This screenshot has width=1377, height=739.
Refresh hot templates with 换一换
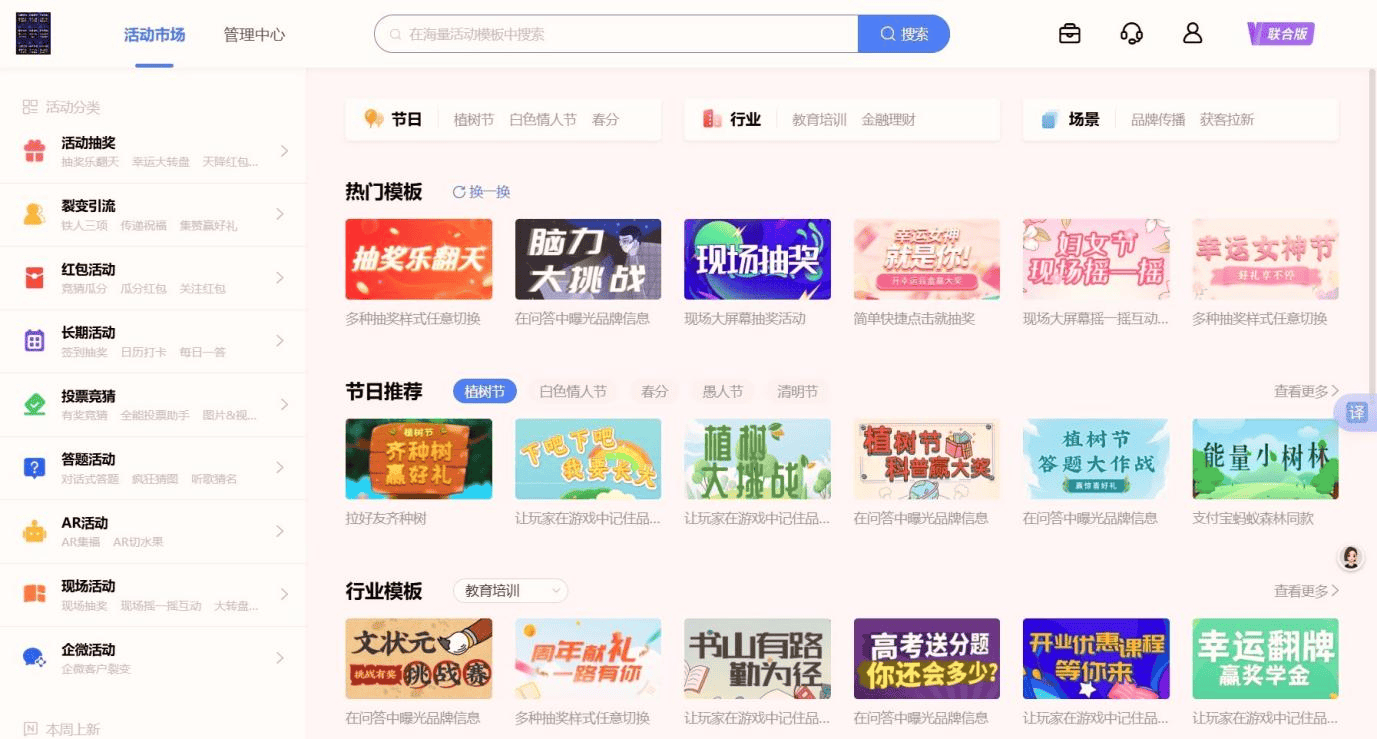click(x=482, y=192)
